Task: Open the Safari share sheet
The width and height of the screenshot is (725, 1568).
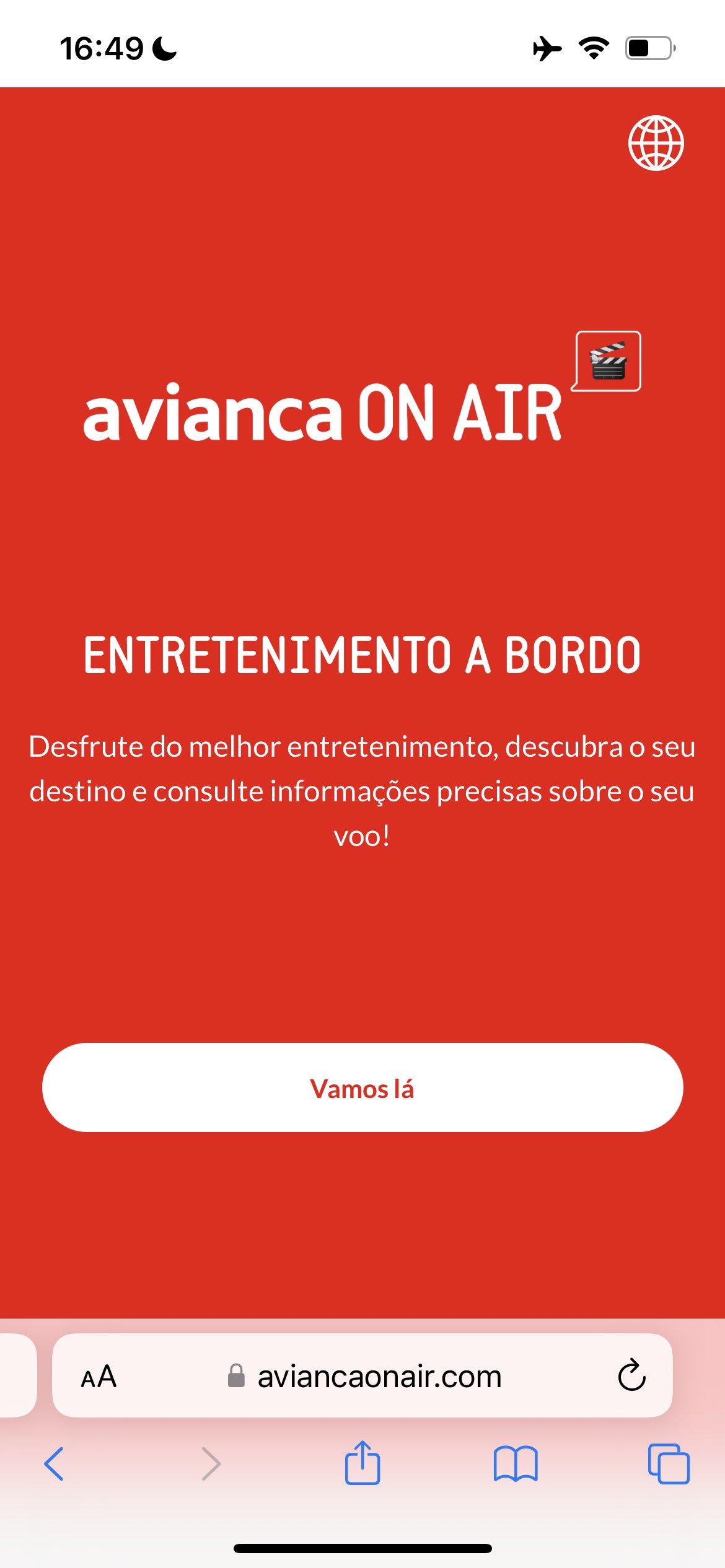Action: [362, 1462]
